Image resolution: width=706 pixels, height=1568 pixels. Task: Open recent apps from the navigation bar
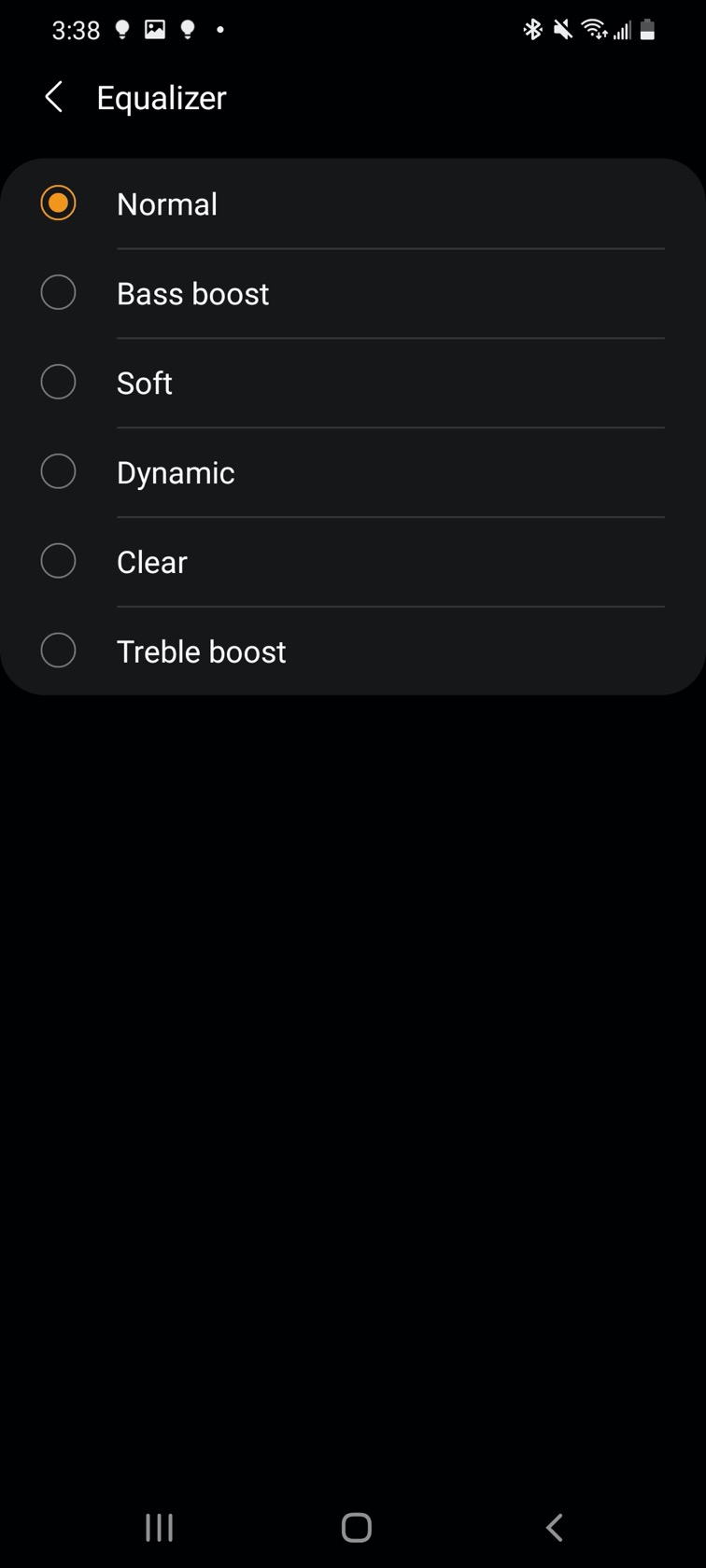pos(160,1528)
